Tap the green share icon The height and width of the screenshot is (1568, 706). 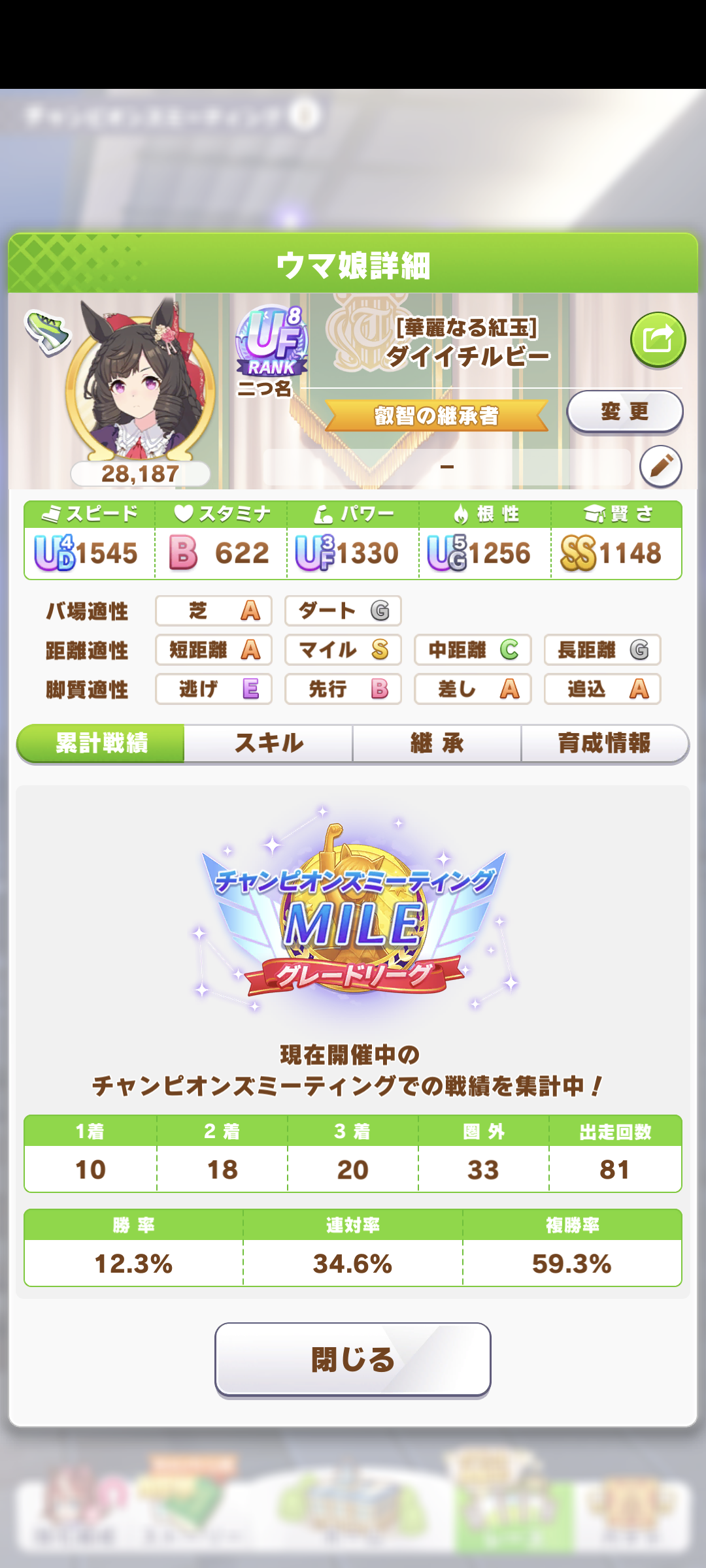click(x=658, y=339)
